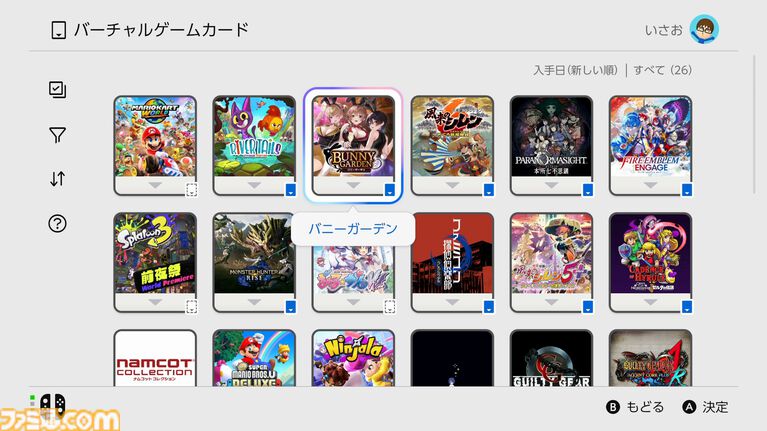Select the Mario Kart World game card

point(155,139)
